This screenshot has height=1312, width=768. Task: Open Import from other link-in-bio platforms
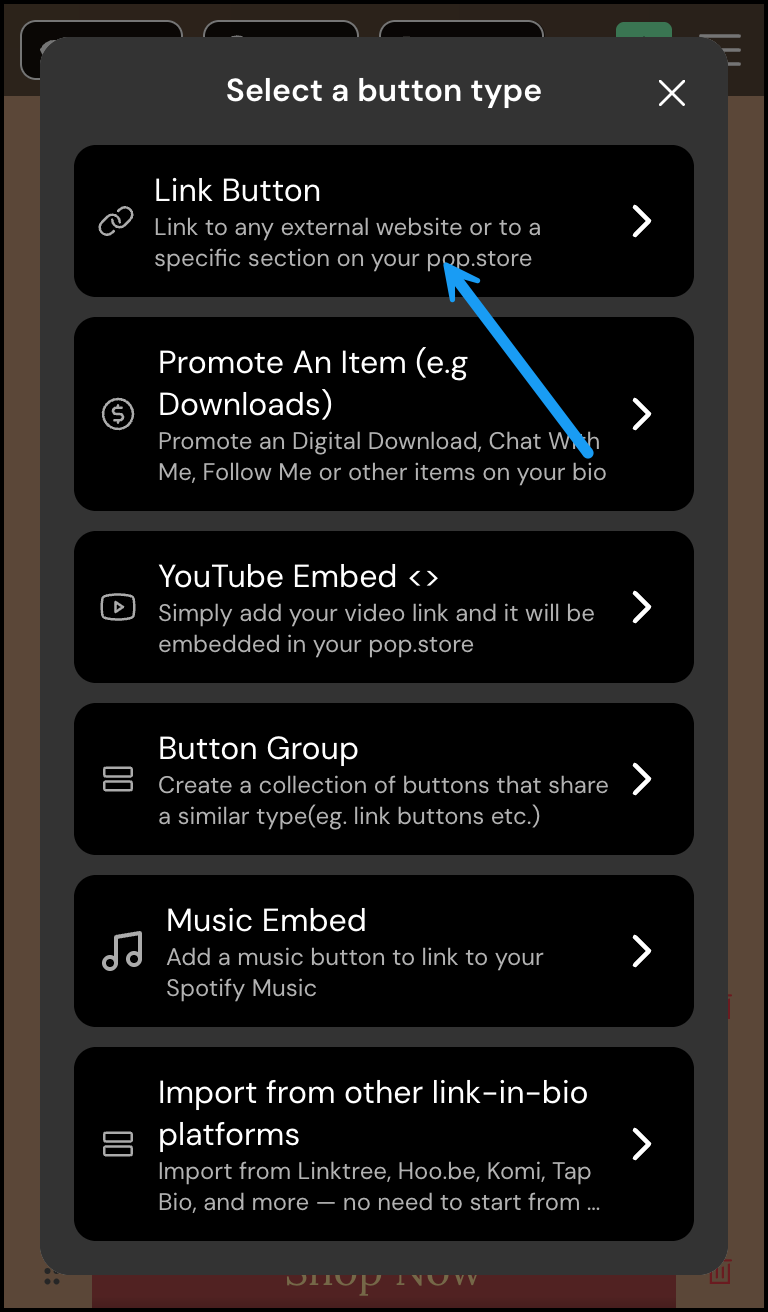(x=384, y=1144)
